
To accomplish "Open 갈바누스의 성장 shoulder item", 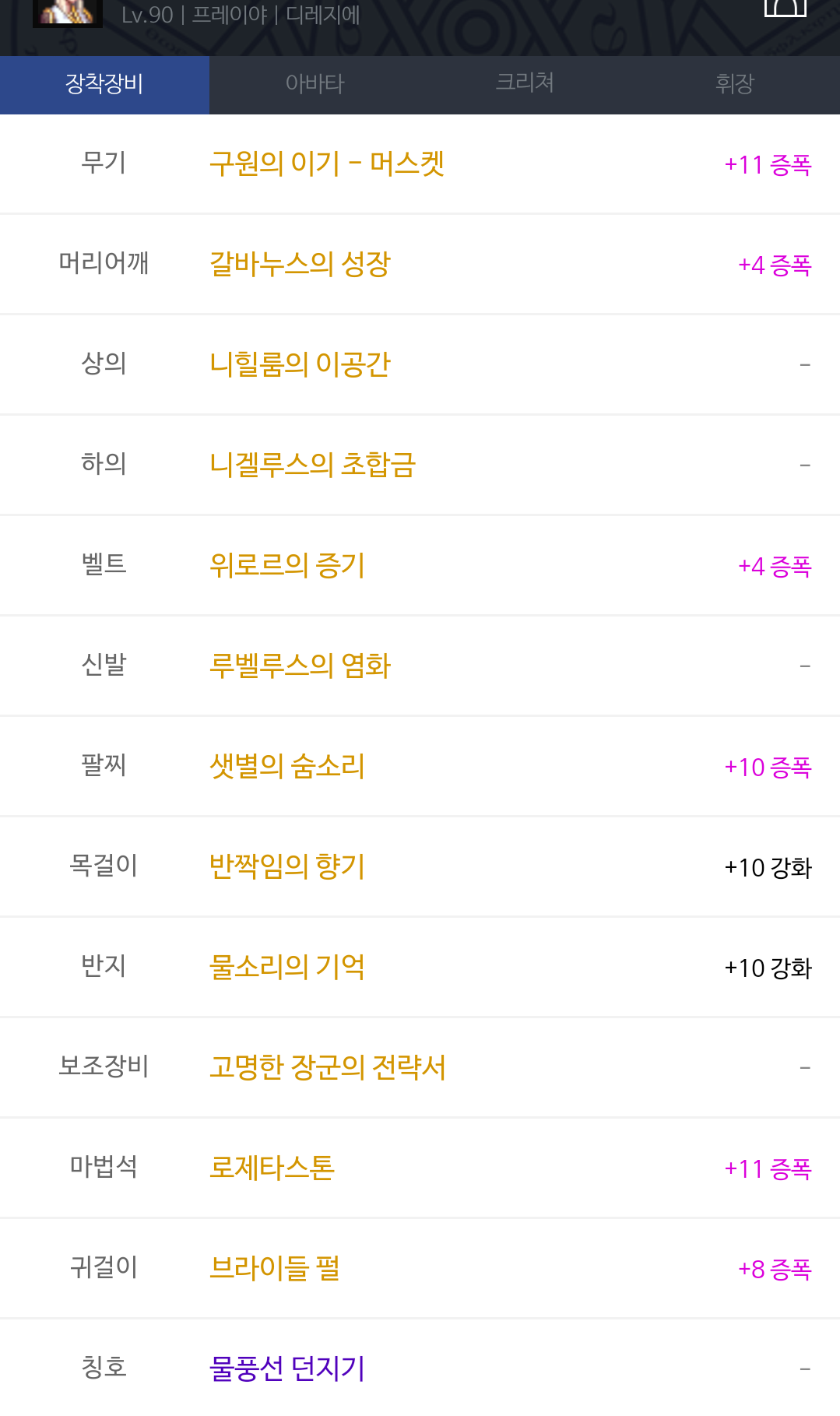I will [x=300, y=265].
